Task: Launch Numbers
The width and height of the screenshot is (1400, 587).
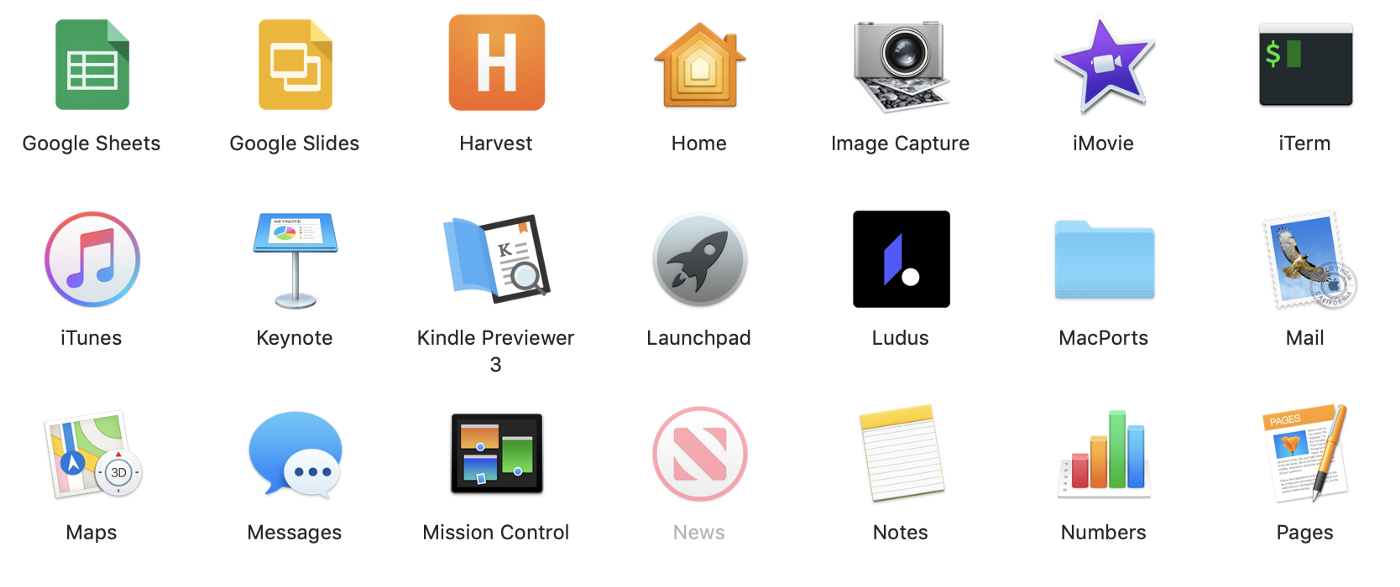Action: click(x=1104, y=454)
